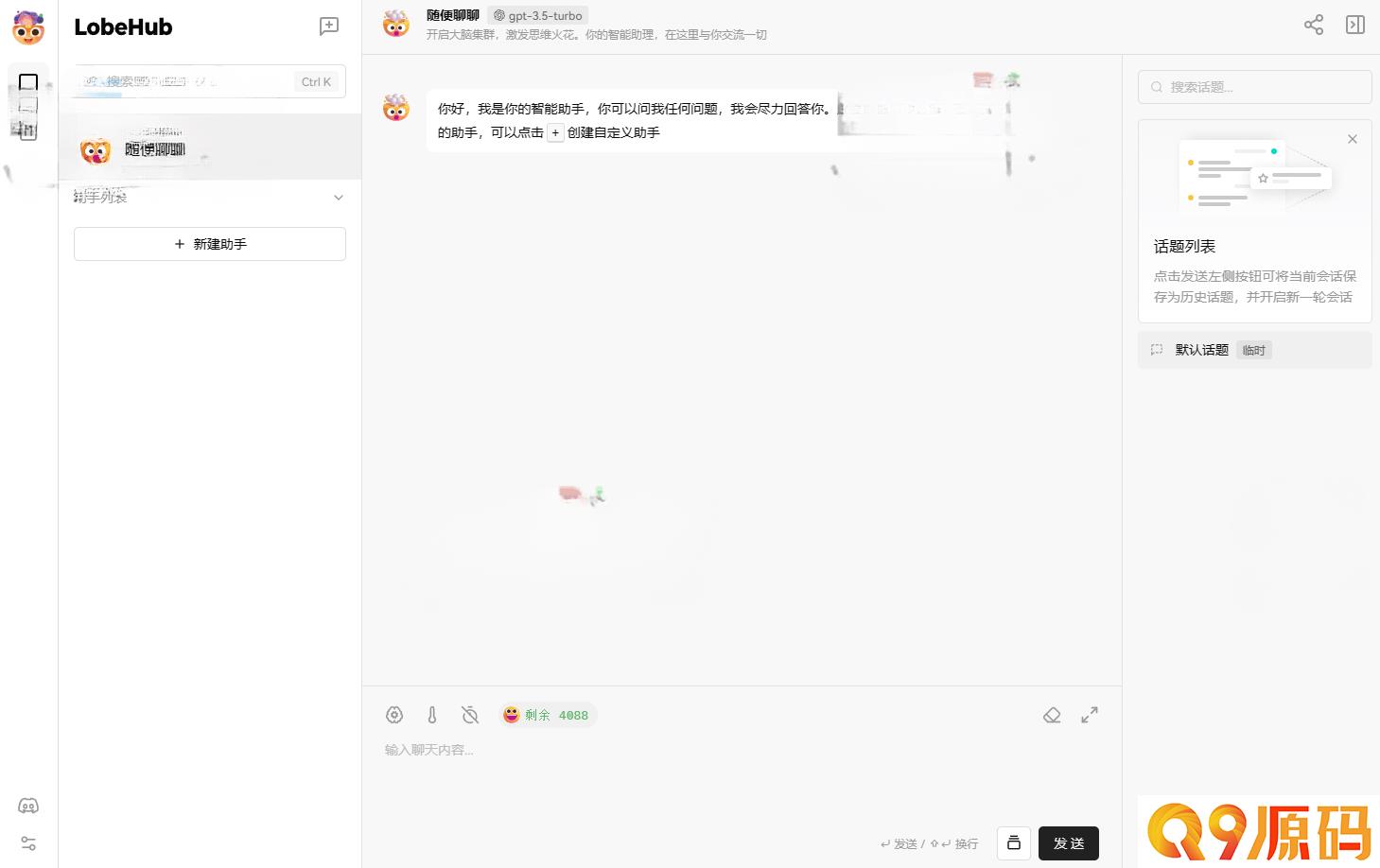Screen dimensions: 1380x868
Task: Adjust temperature with thermometer icon
Action: click(x=432, y=715)
